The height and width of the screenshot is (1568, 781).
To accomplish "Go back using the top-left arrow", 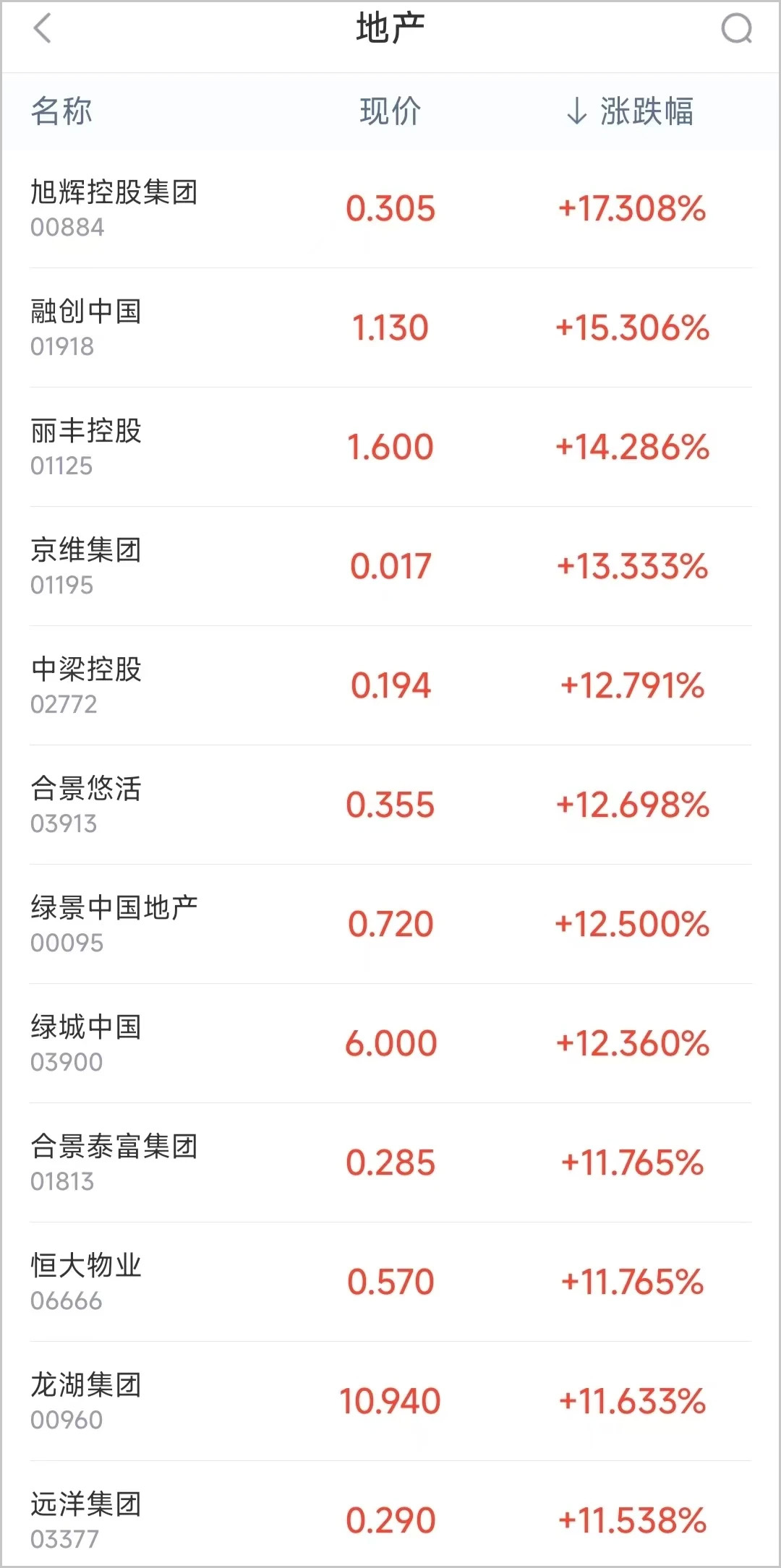I will coord(43,29).
